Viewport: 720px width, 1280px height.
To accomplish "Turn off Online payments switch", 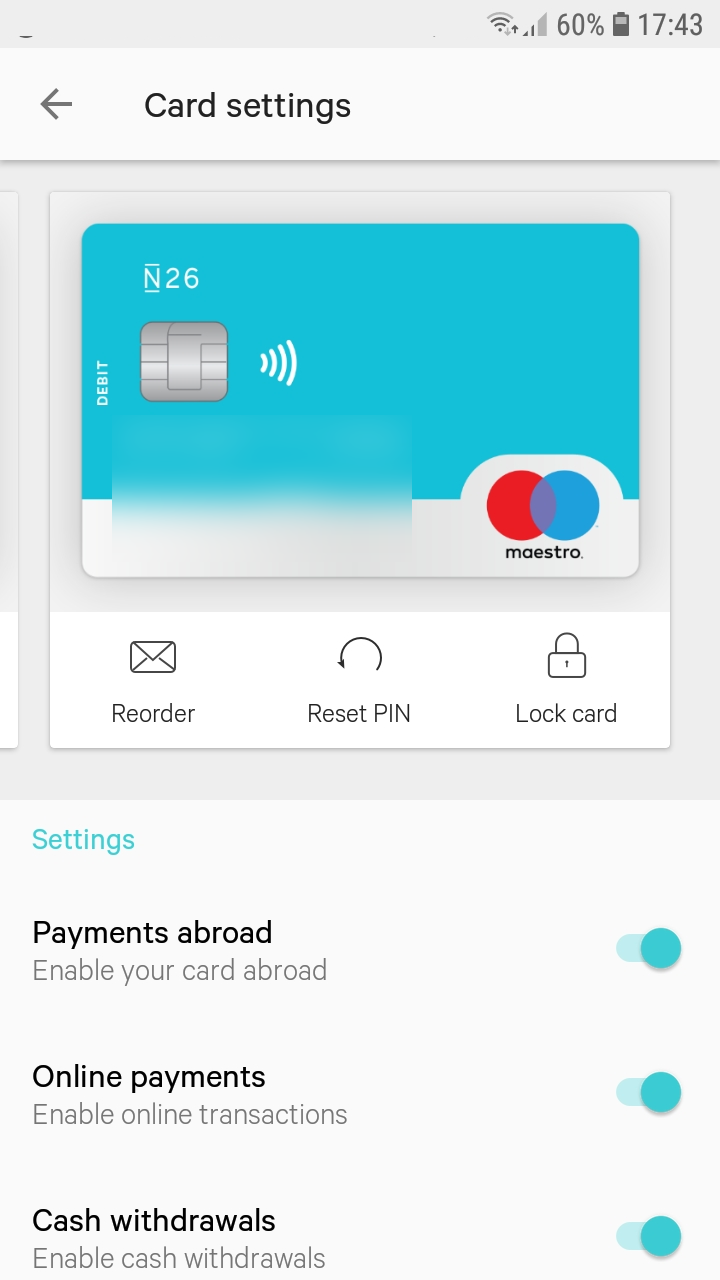I will 650,1092.
